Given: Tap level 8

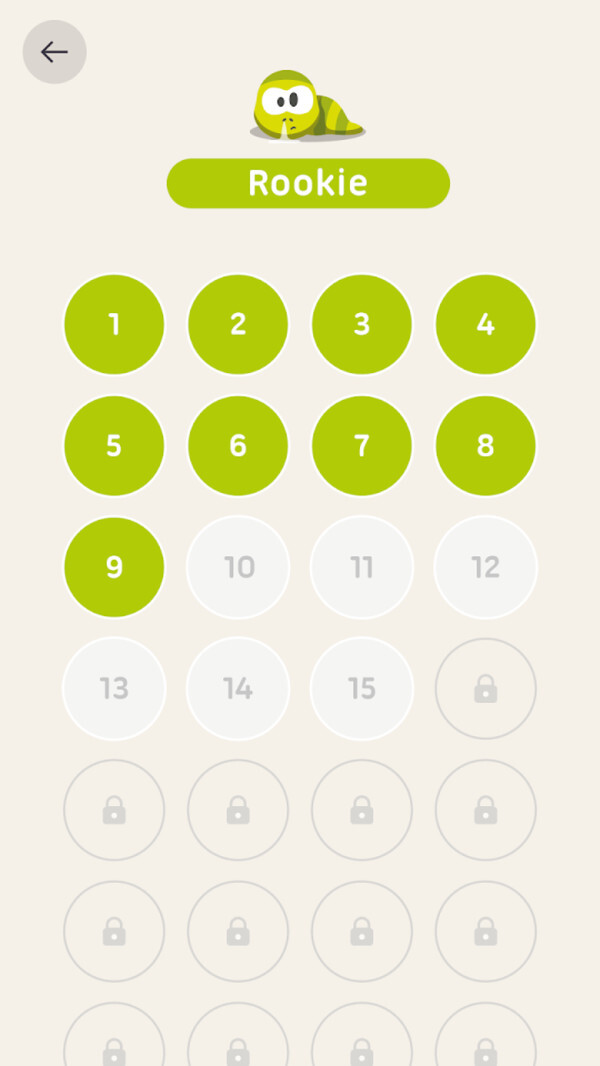Looking at the screenshot, I should (486, 446).
